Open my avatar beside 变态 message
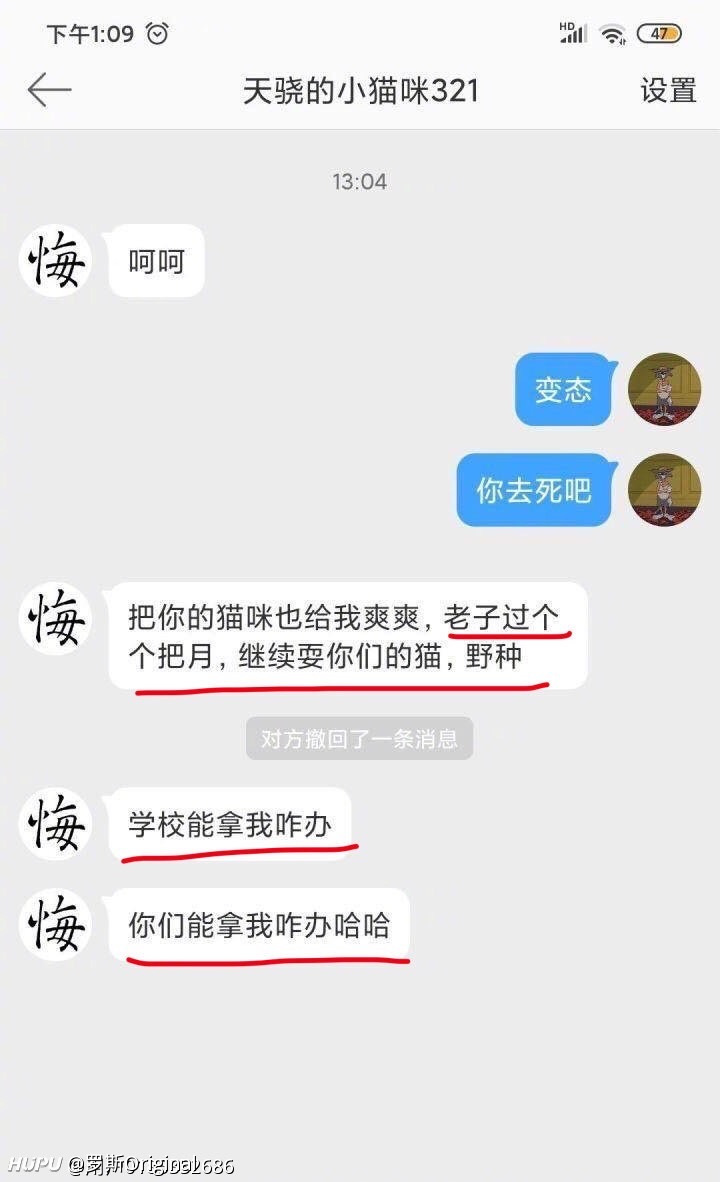 coord(665,389)
